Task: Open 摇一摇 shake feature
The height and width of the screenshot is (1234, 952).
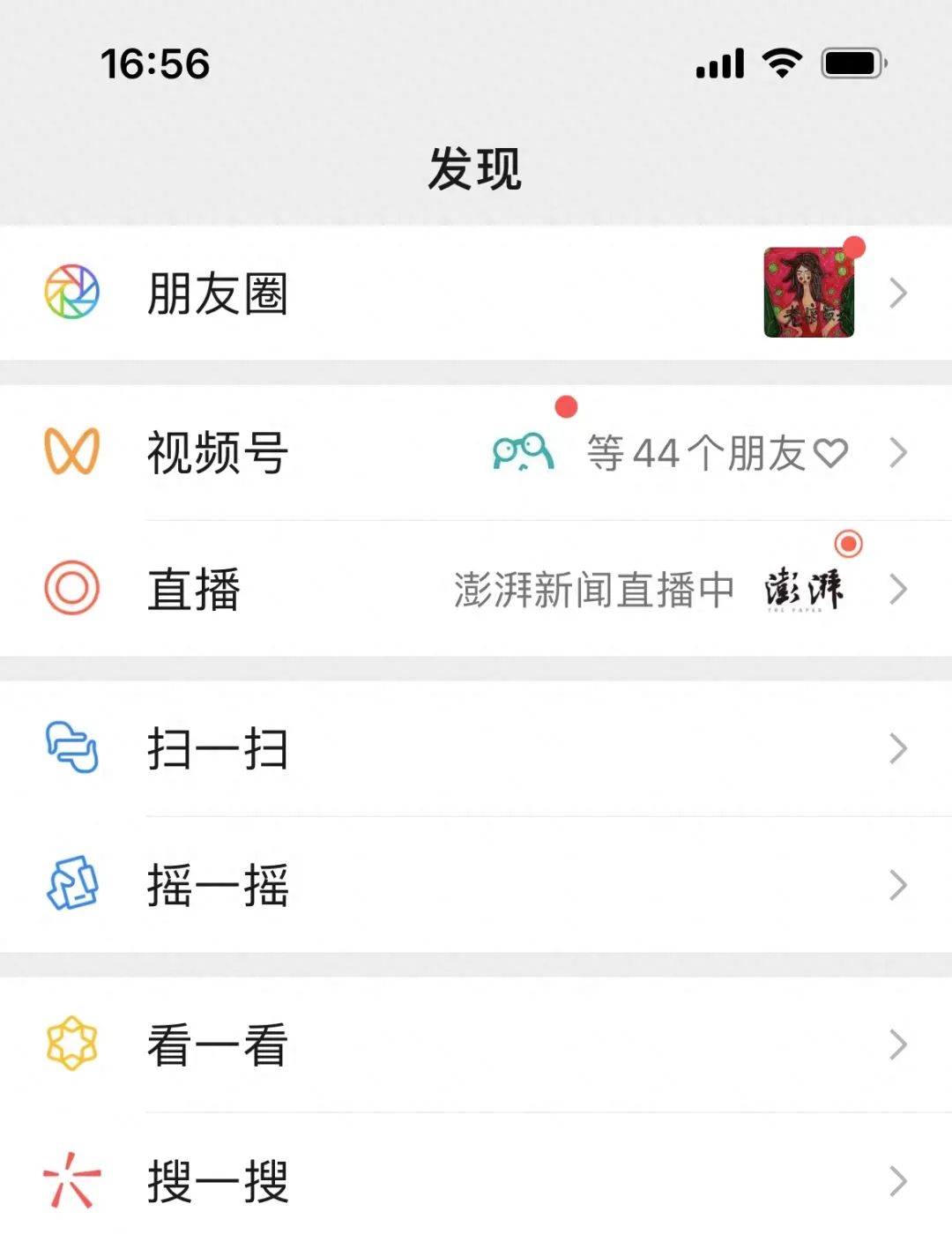Action: click(217, 885)
